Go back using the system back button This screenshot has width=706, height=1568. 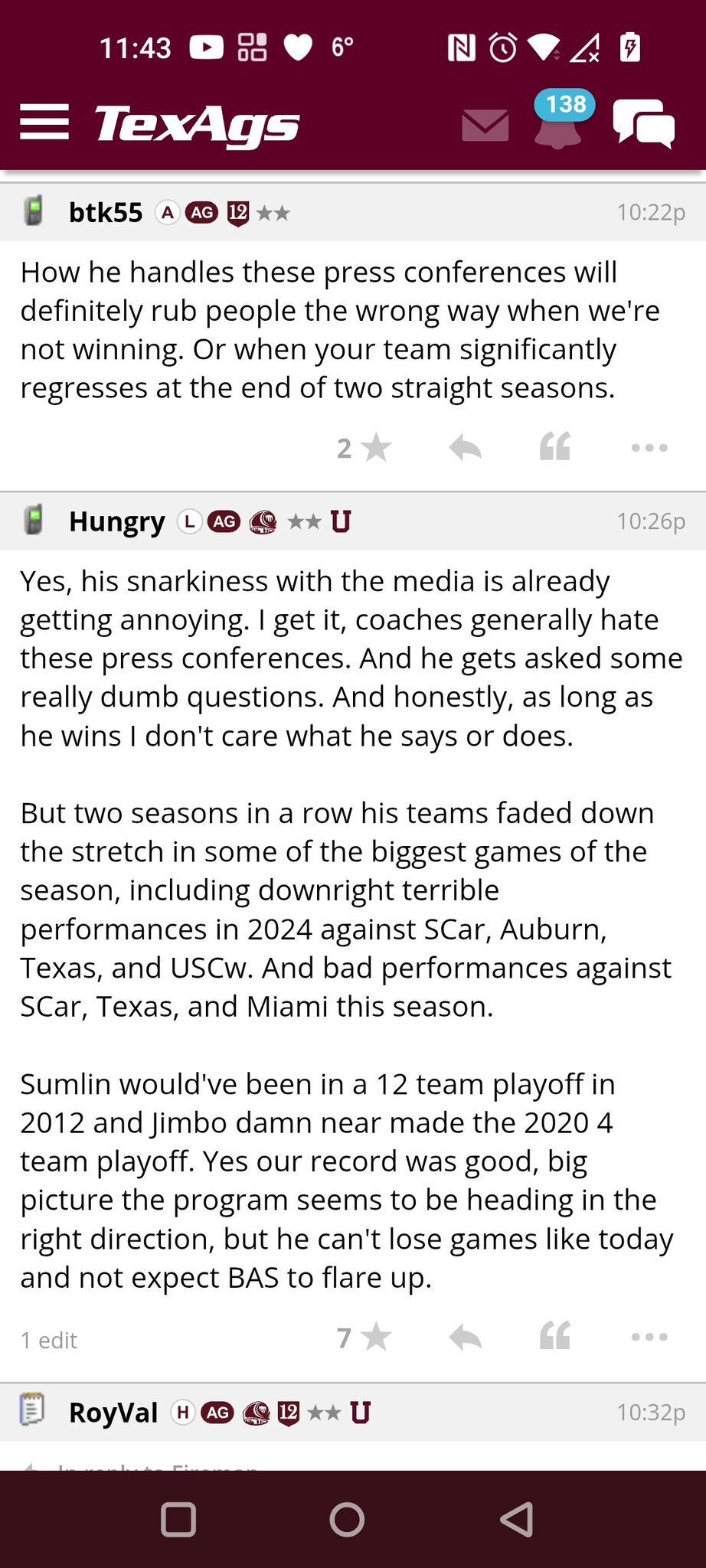pyautogui.click(x=517, y=1520)
